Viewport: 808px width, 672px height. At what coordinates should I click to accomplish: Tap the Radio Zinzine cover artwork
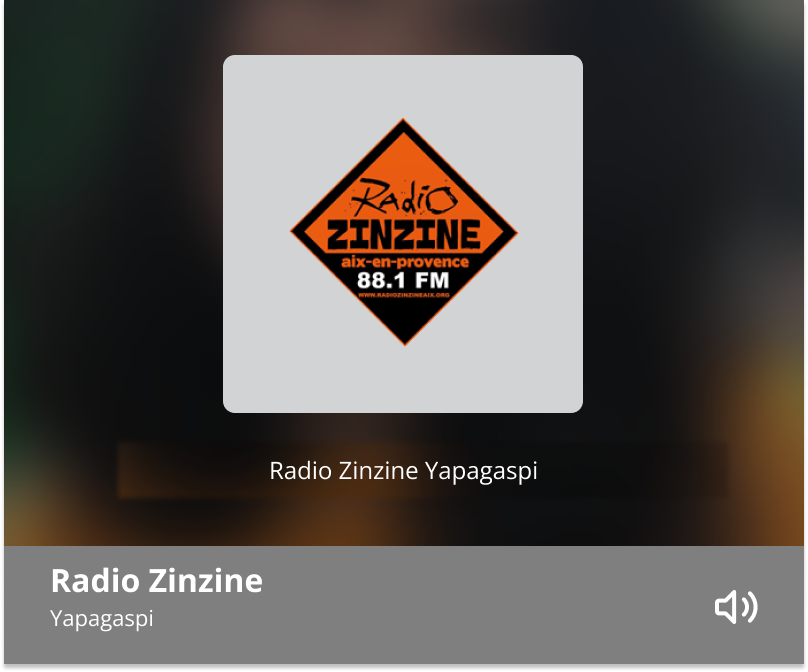click(x=403, y=234)
